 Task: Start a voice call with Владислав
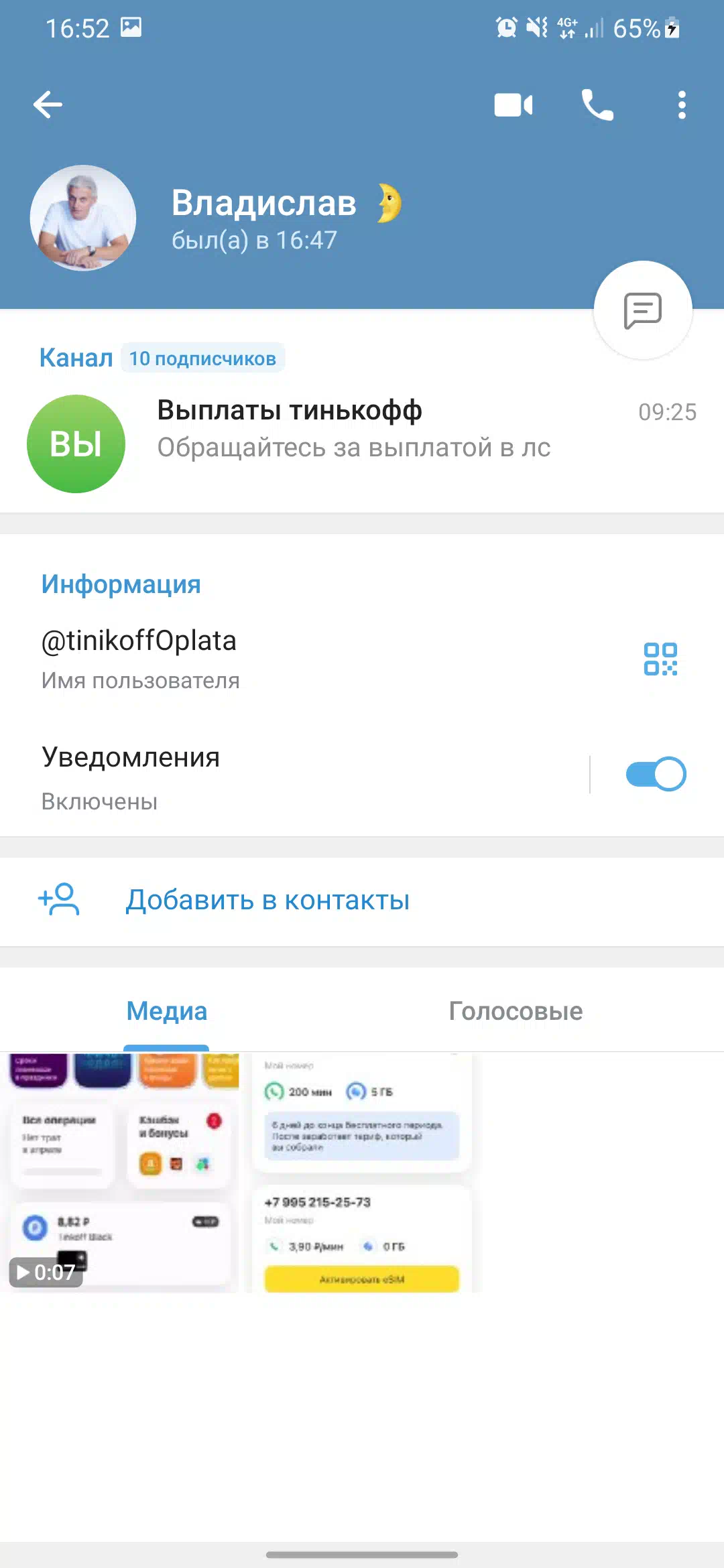click(597, 105)
